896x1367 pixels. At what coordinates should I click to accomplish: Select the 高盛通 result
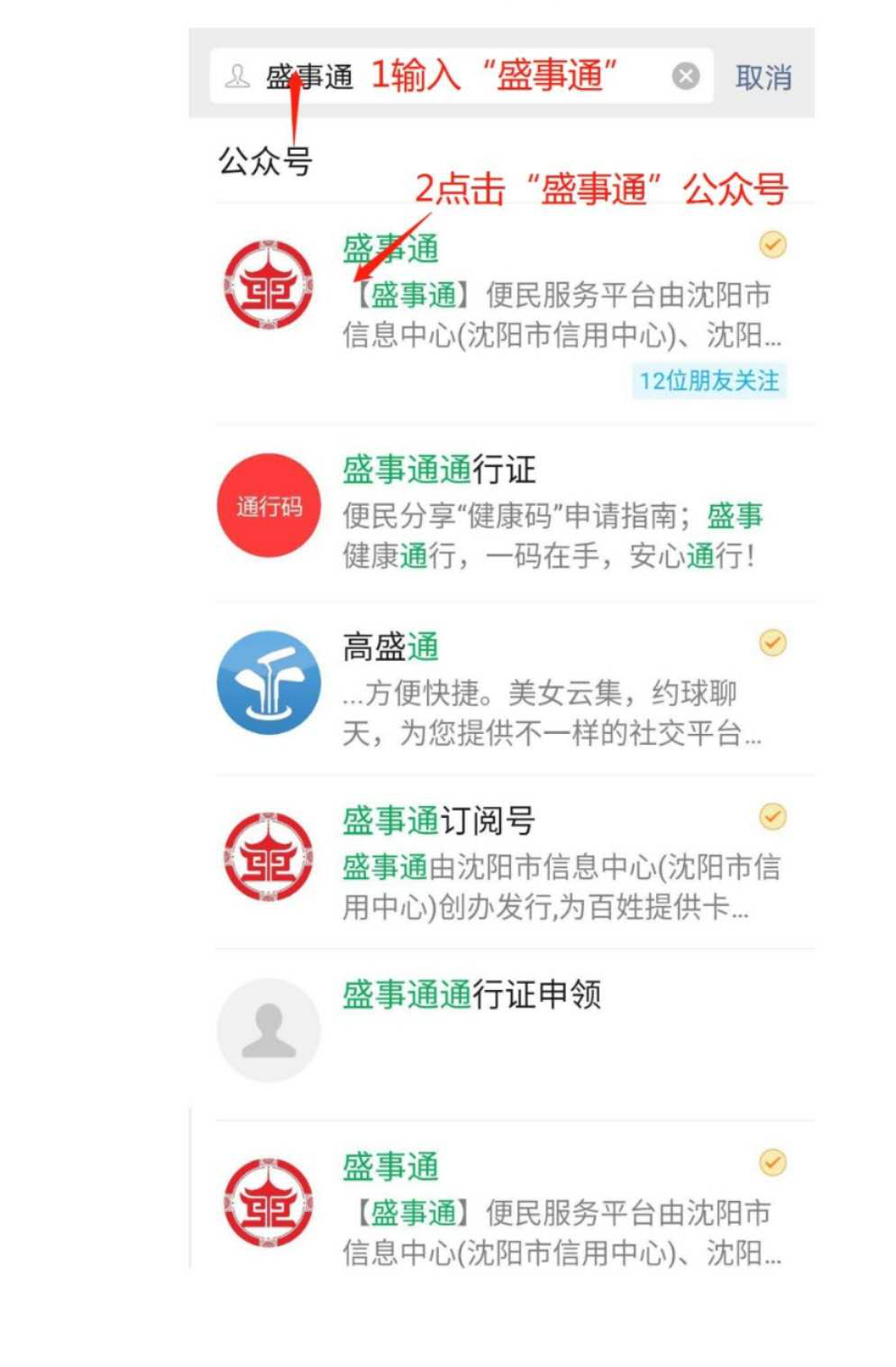514,687
